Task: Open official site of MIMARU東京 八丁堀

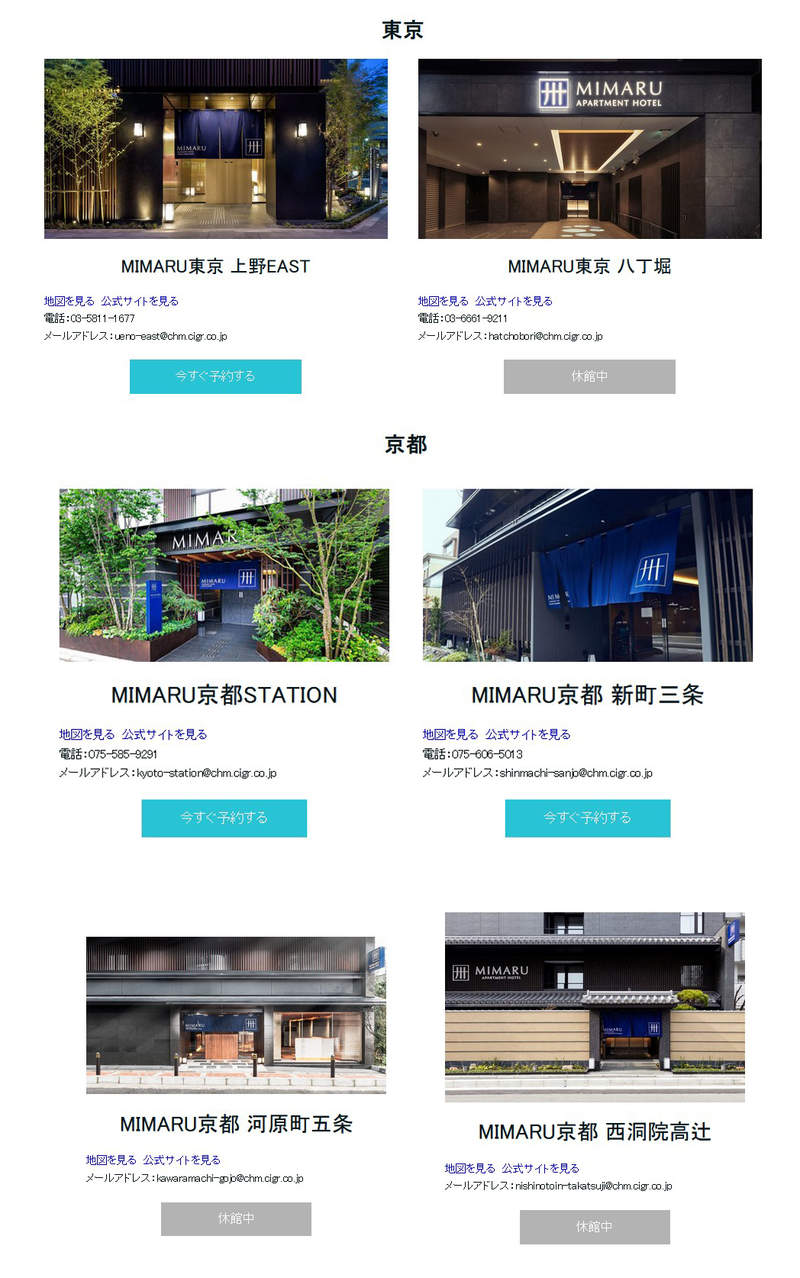Action: tap(513, 301)
